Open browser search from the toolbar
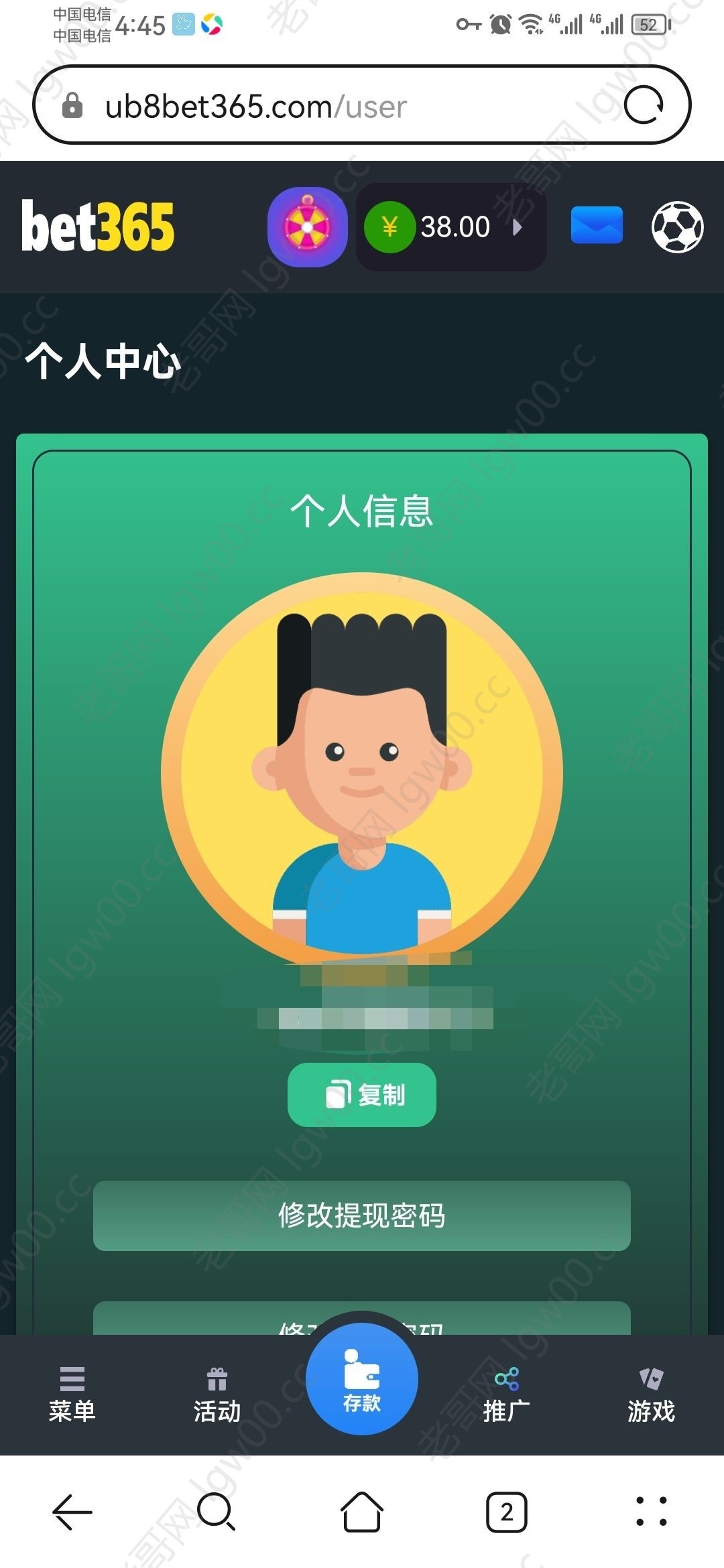 click(217, 1512)
